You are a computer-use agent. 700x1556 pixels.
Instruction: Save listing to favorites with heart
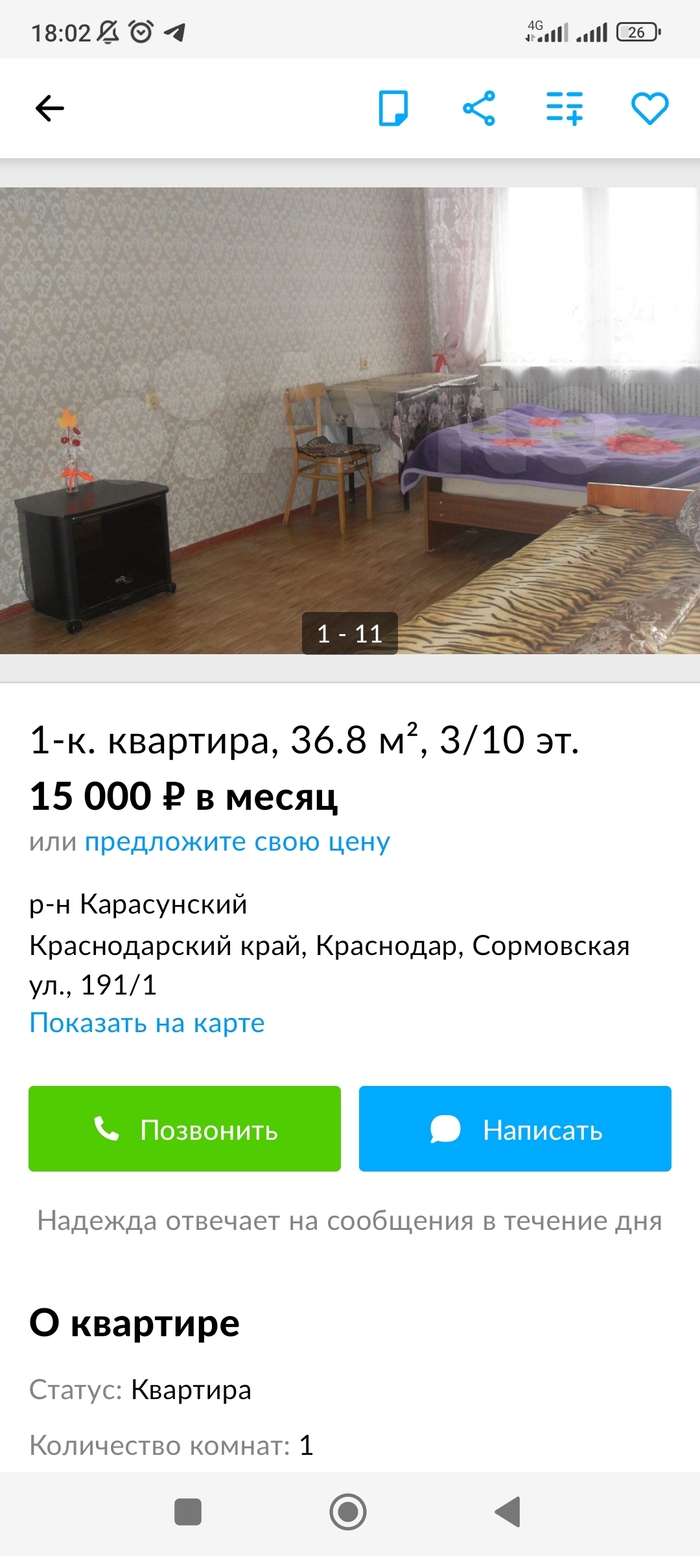coord(649,108)
